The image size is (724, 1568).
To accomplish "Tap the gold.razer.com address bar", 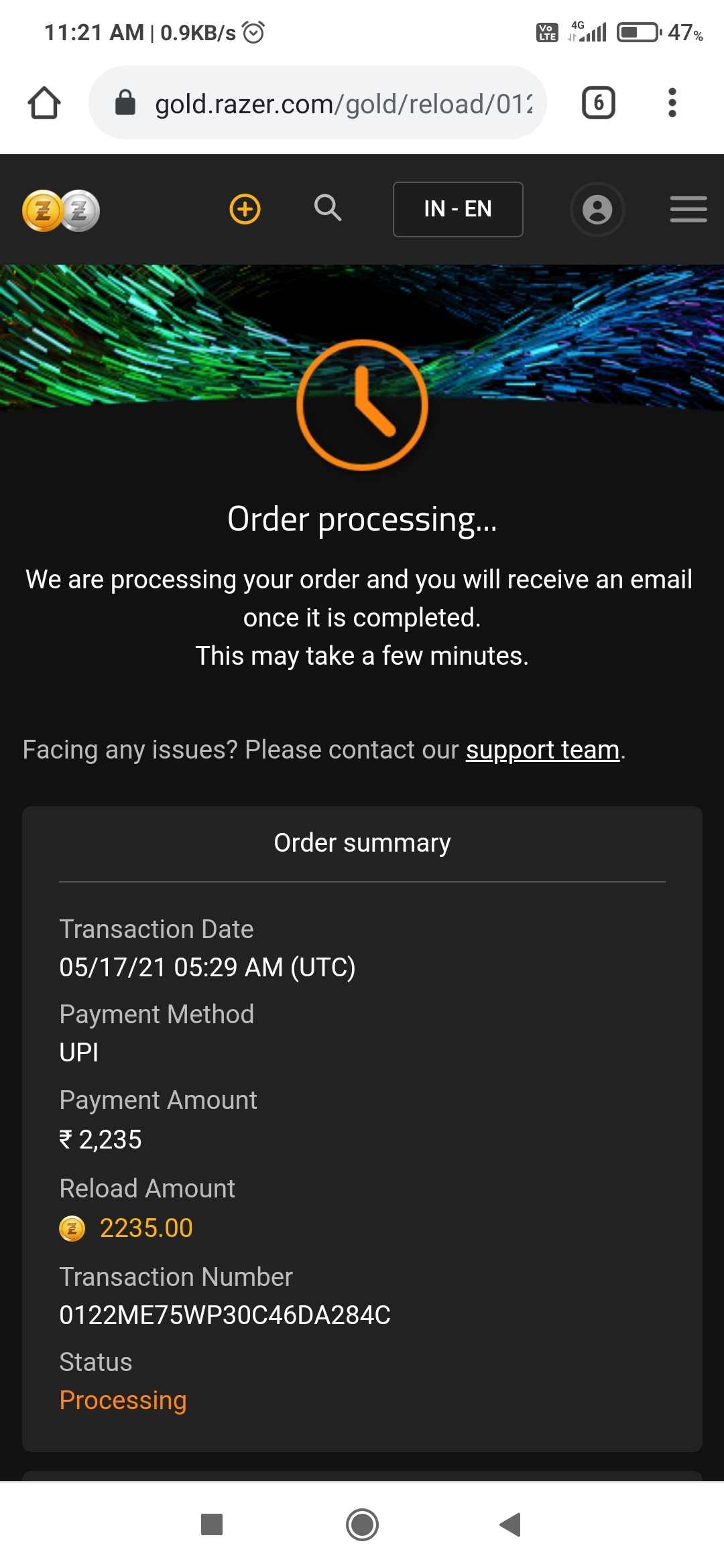I will [x=318, y=103].
